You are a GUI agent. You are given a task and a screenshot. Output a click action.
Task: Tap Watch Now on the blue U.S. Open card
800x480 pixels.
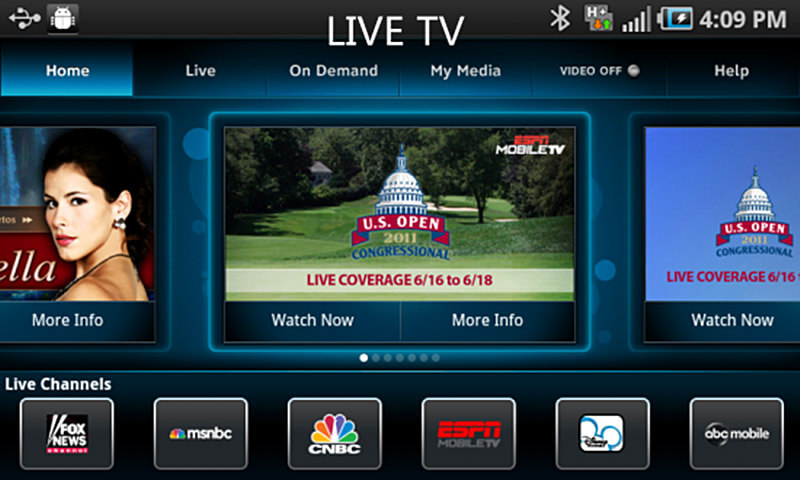click(731, 321)
